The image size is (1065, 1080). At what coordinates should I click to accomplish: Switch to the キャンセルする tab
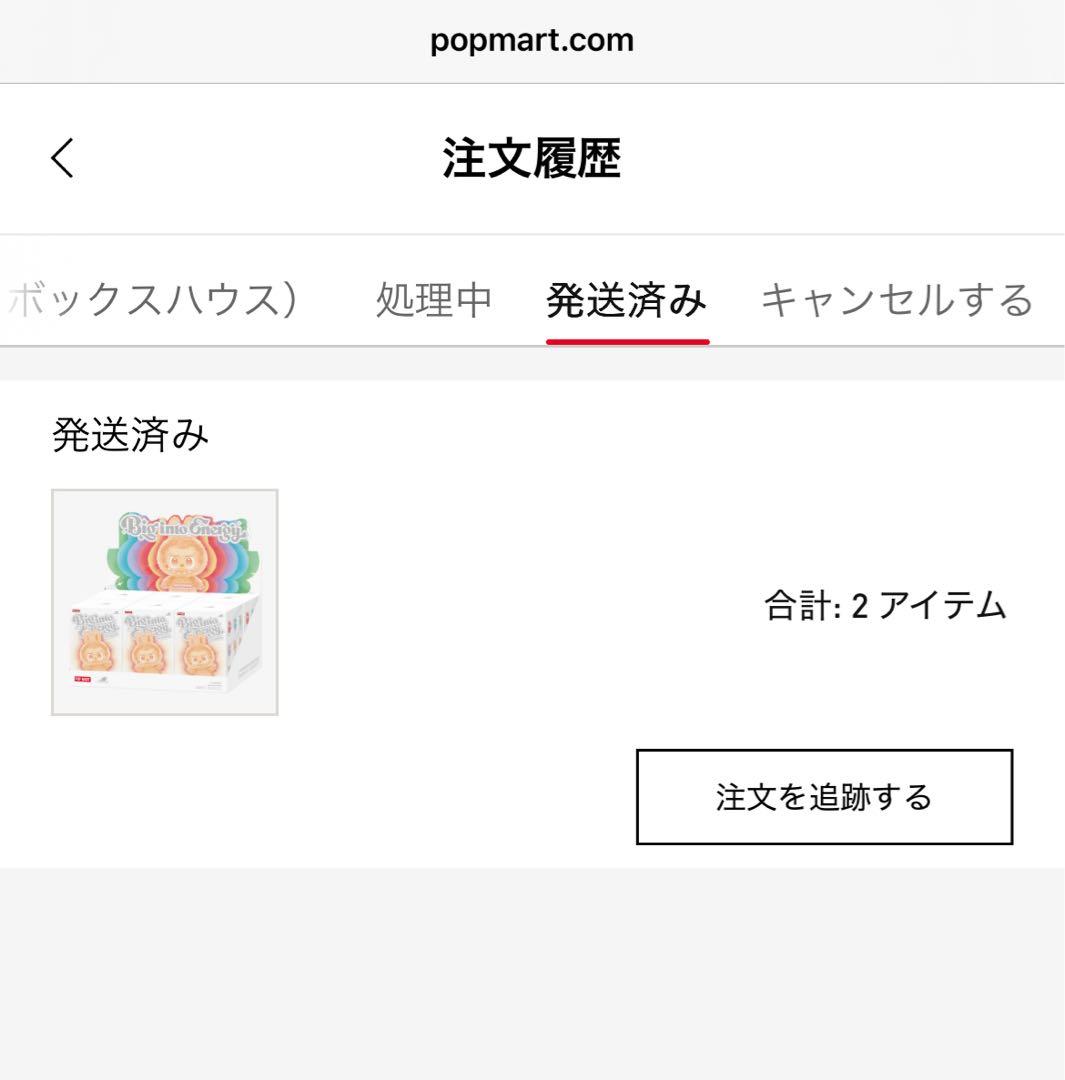[897, 297]
